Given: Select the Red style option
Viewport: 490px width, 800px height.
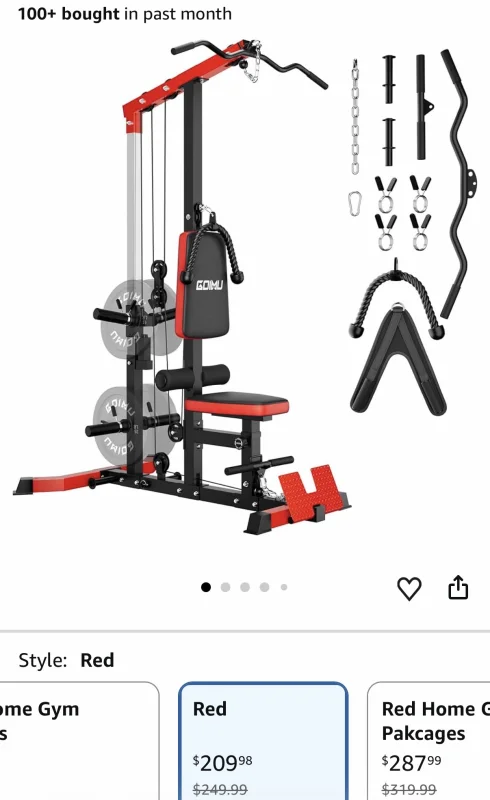Looking at the screenshot, I should pos(263,741).
